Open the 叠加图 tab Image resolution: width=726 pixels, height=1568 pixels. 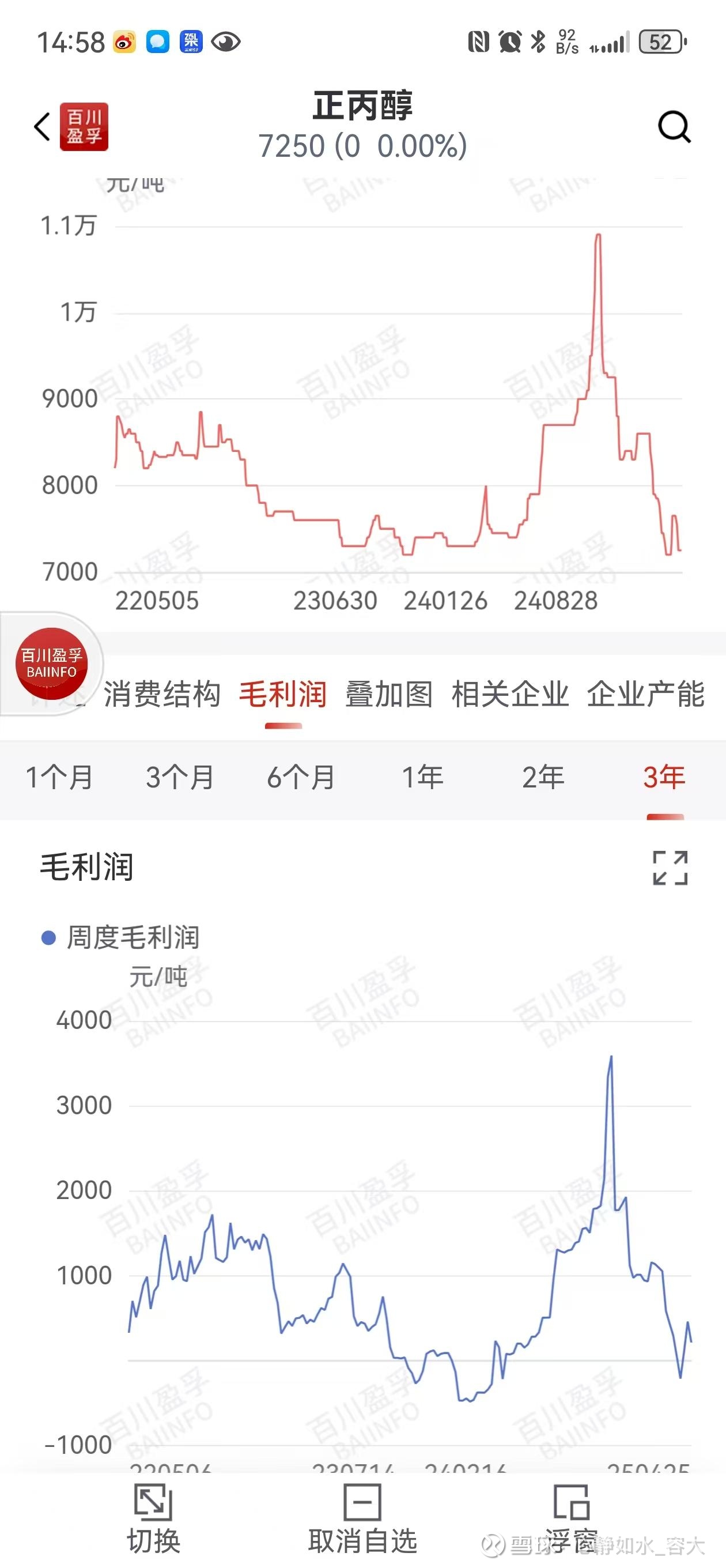point(390,694)
